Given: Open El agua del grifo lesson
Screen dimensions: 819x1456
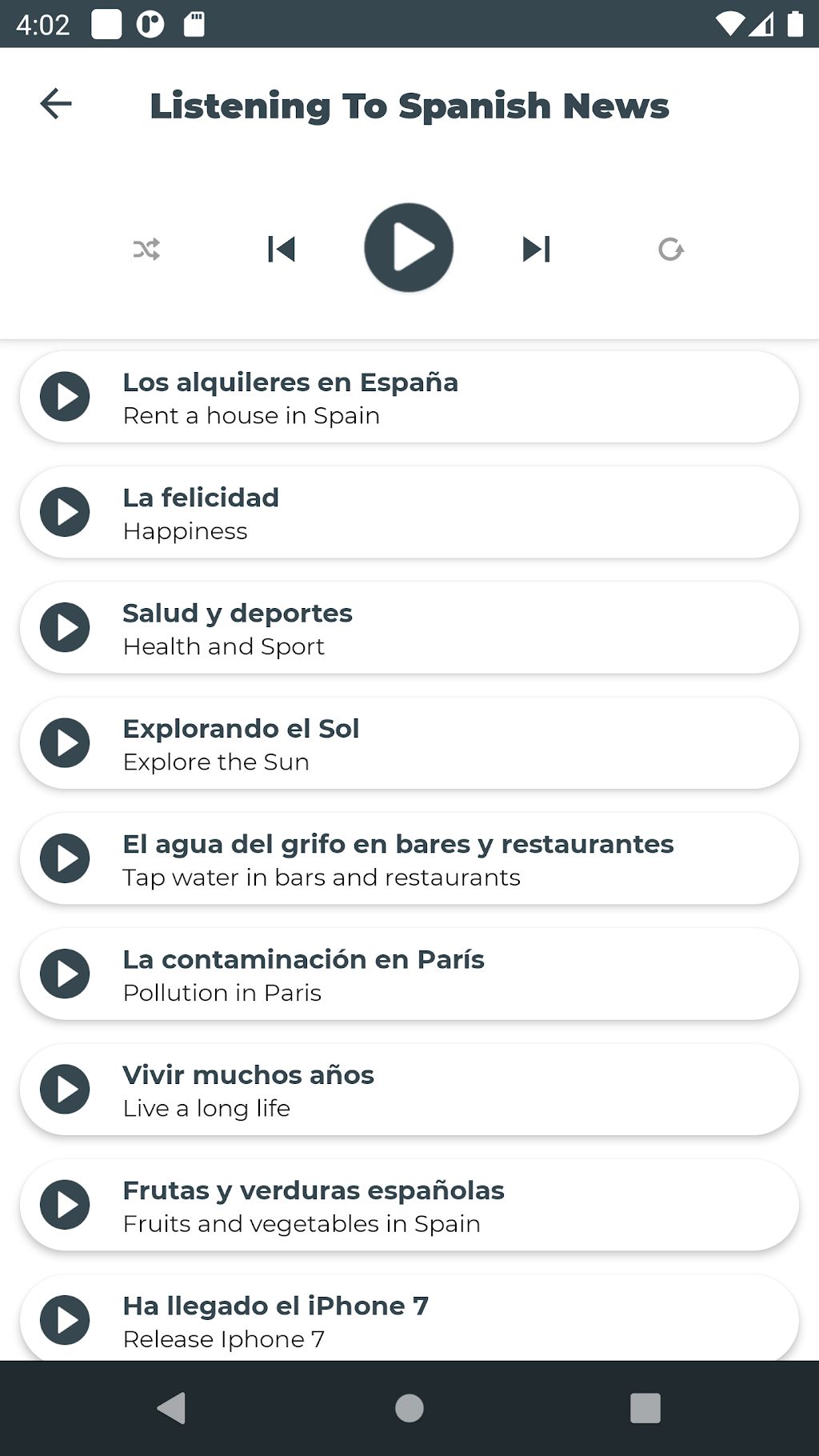Looking at the screenshot, I should tap(409, 858).
